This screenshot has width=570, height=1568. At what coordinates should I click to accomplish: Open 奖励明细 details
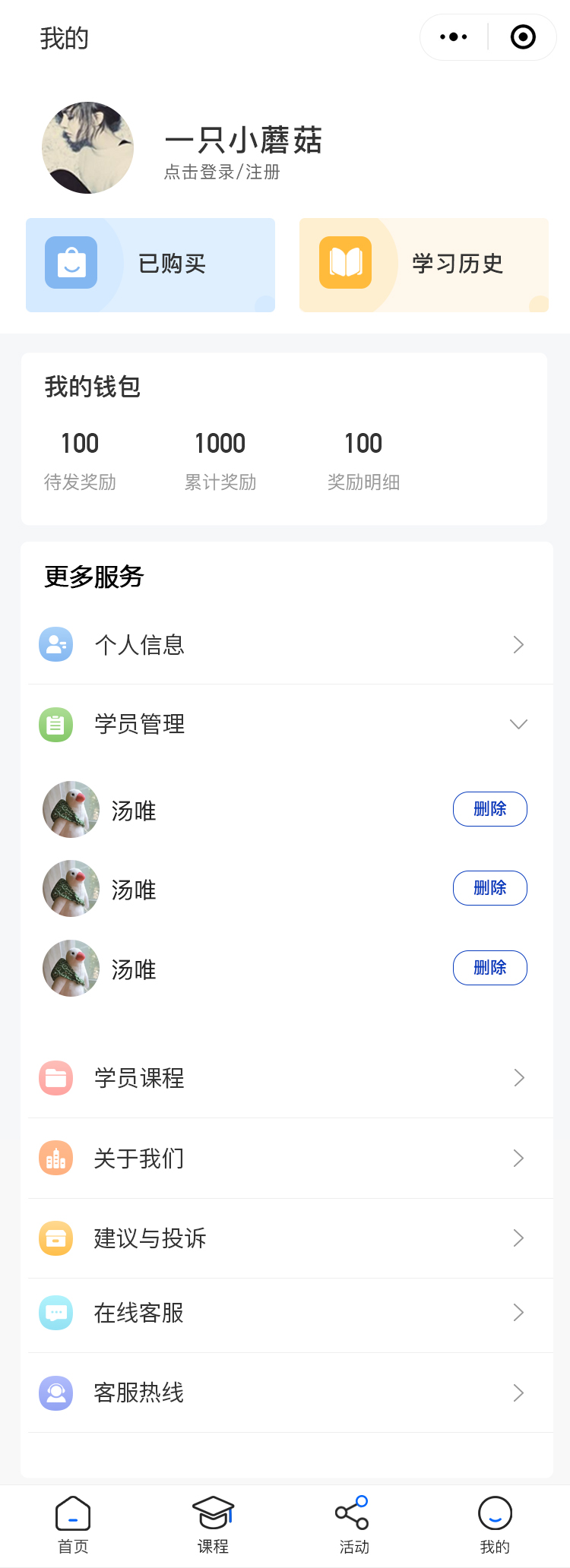[363, 460]
